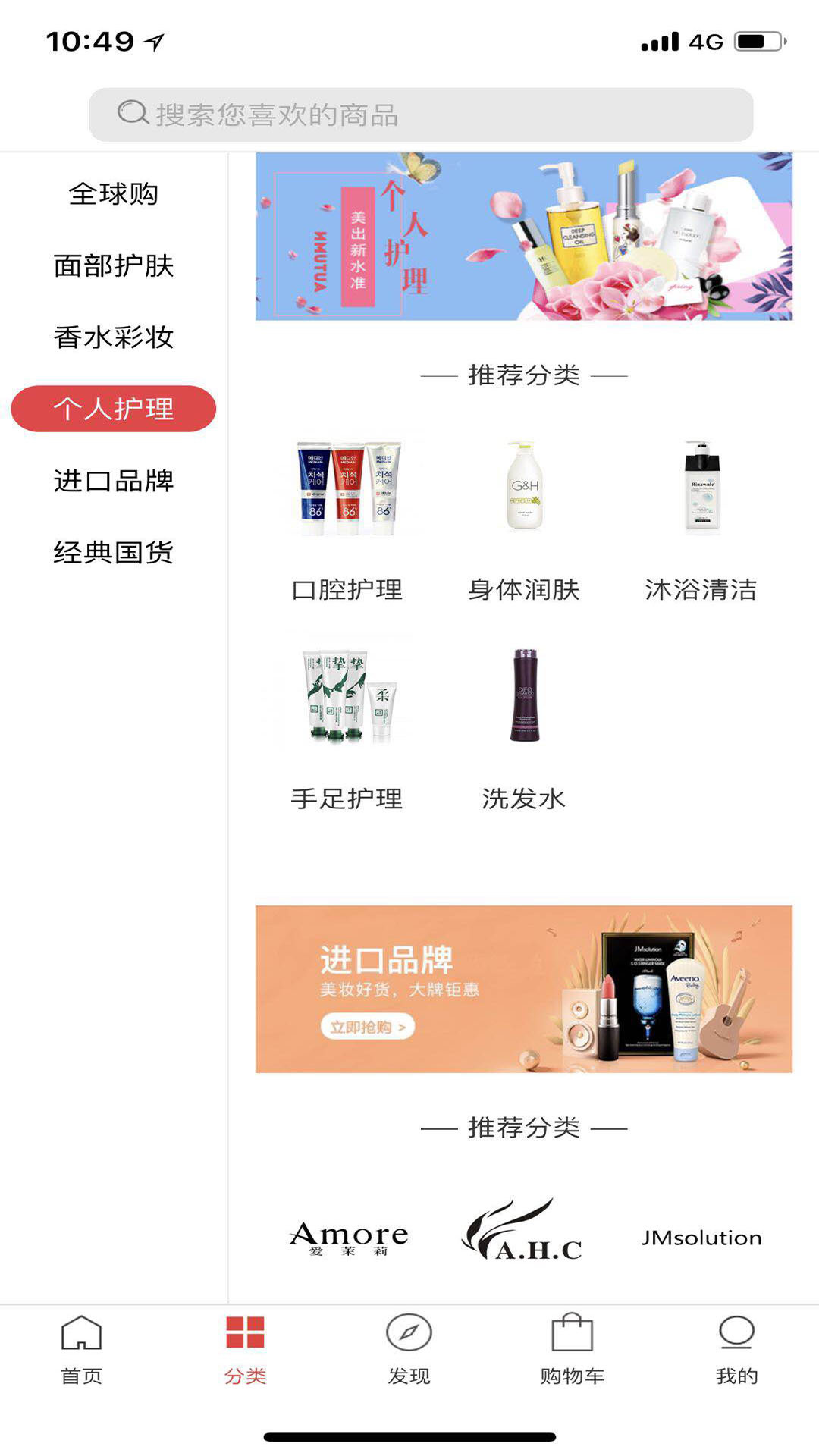Open the 购物车 shopping cart

click(x=573, y=1350)
